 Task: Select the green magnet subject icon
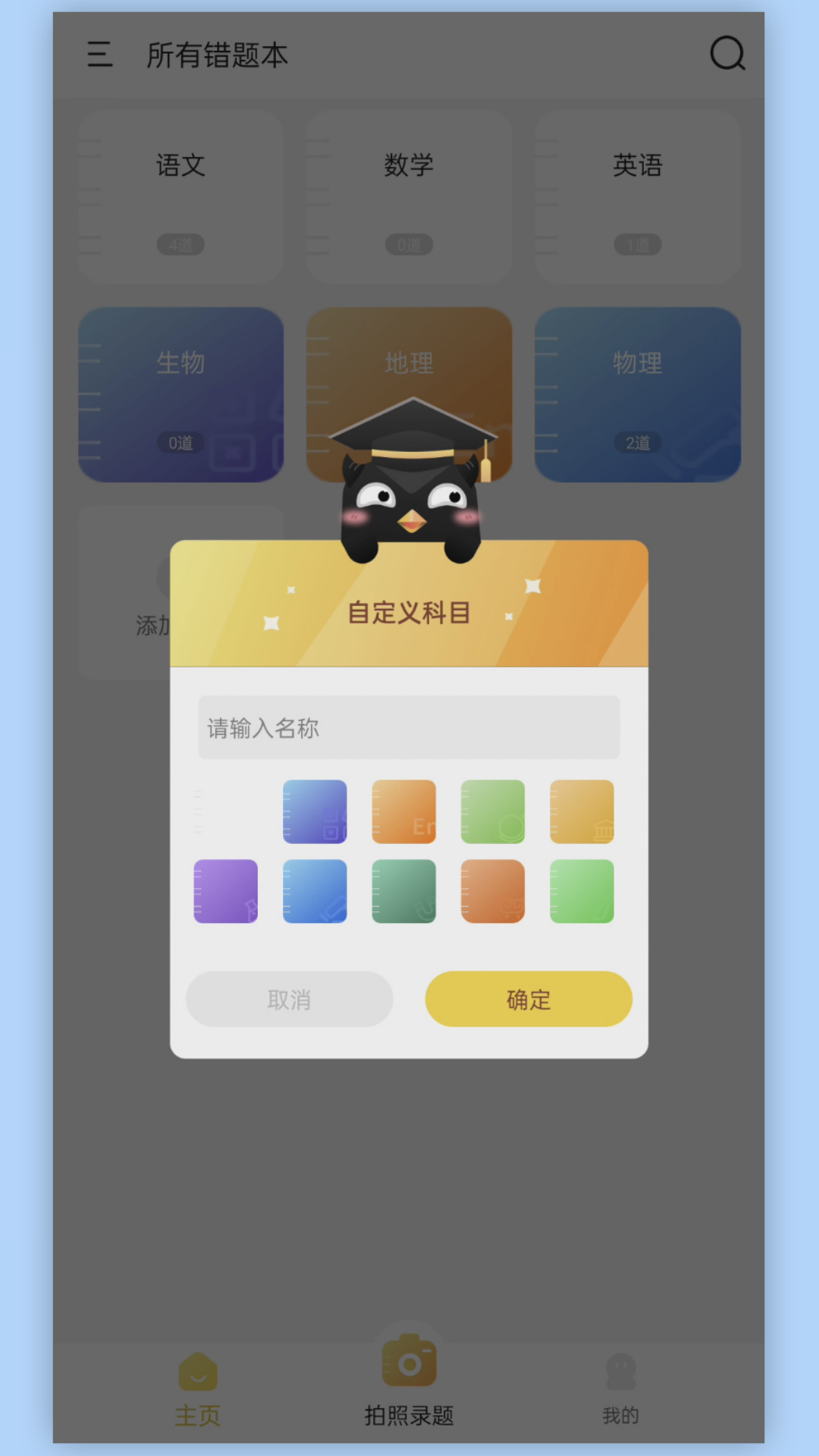tap(403, 891)
